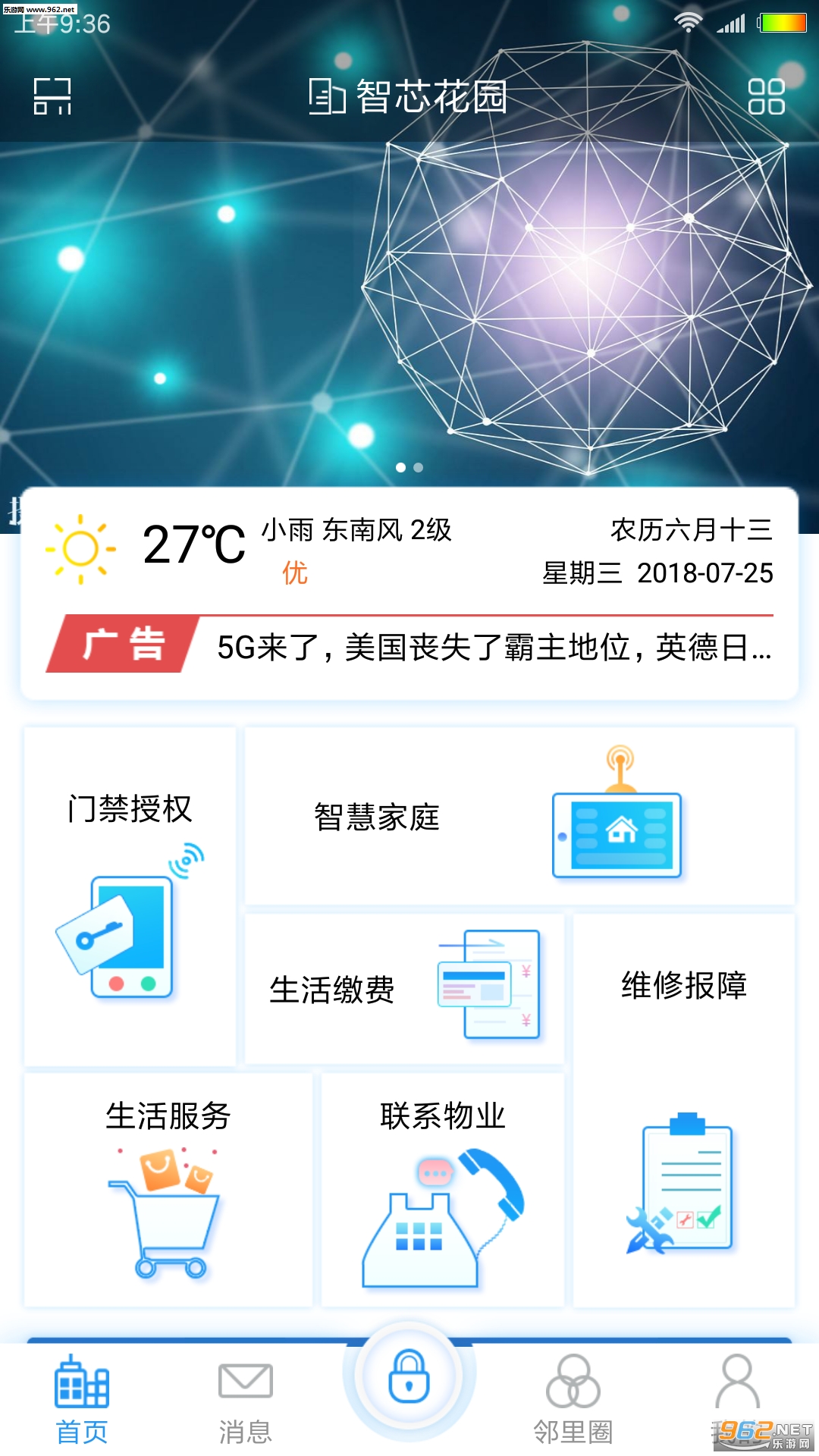
Task: Open the grid menu icon
Action: coord(766,97)
